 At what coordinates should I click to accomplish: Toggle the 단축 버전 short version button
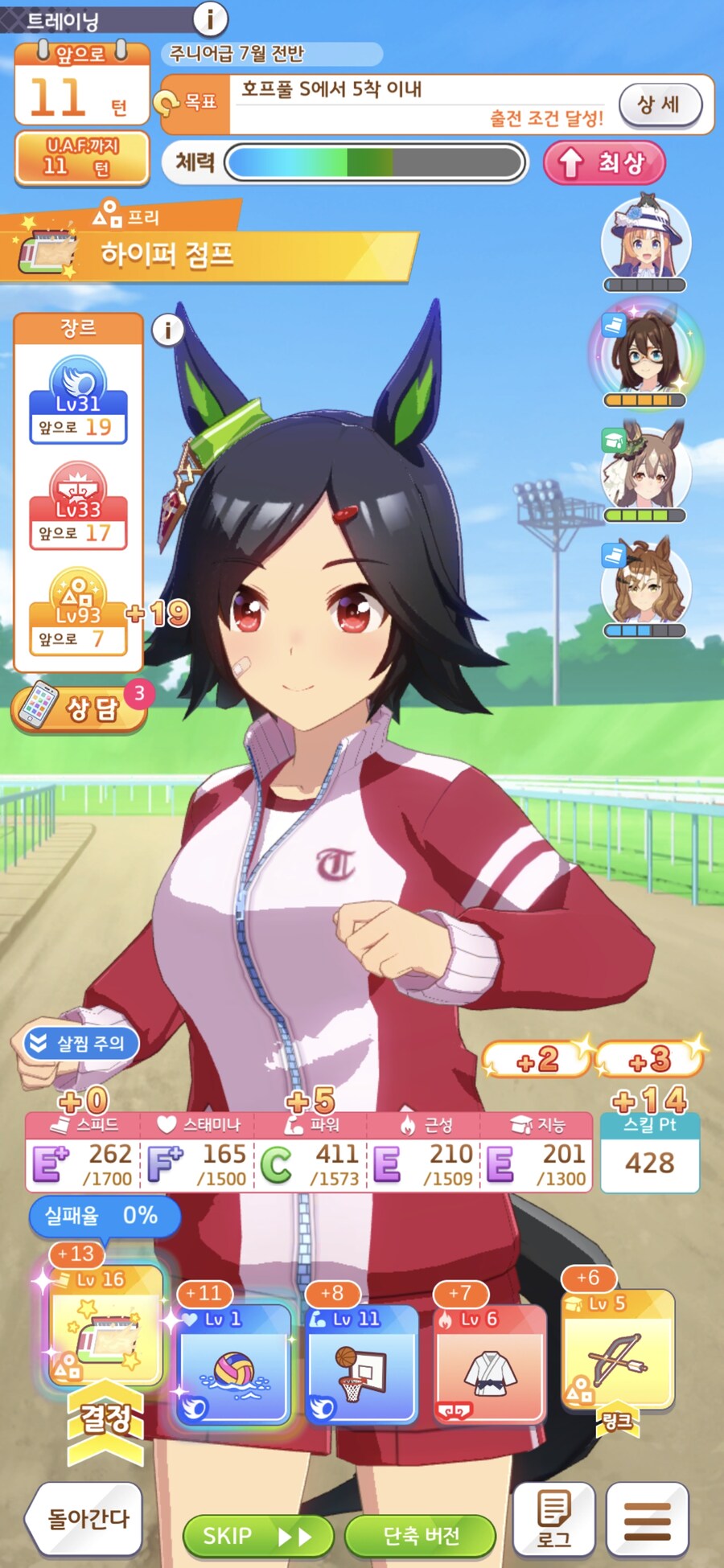coord(421,1537)
